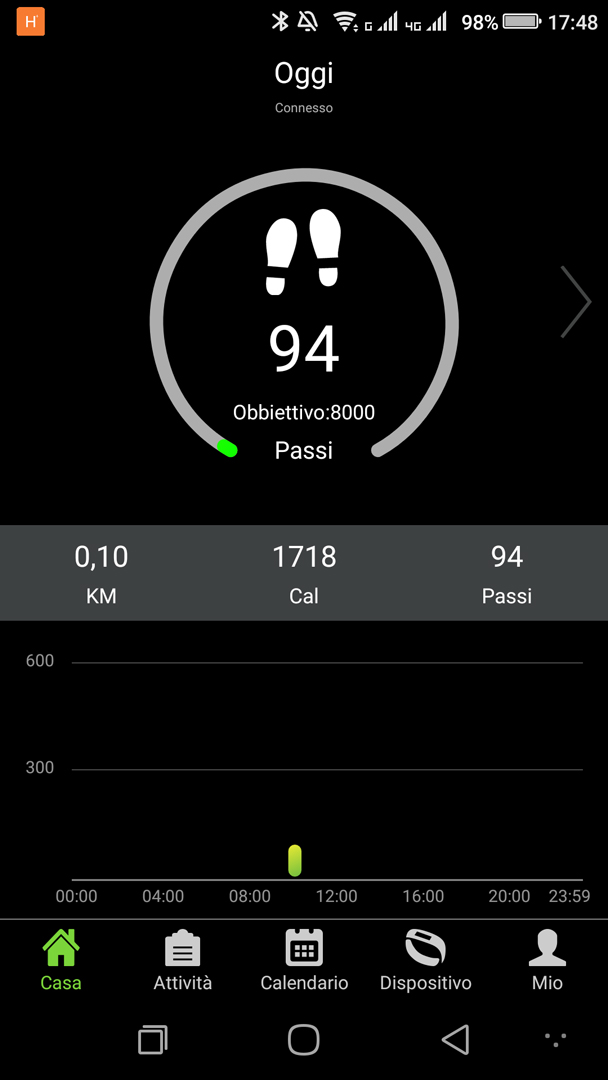Switch to the Attività tab
Image resolution: width=608 pixels, height=1080 pixels.
click(182, 959)
